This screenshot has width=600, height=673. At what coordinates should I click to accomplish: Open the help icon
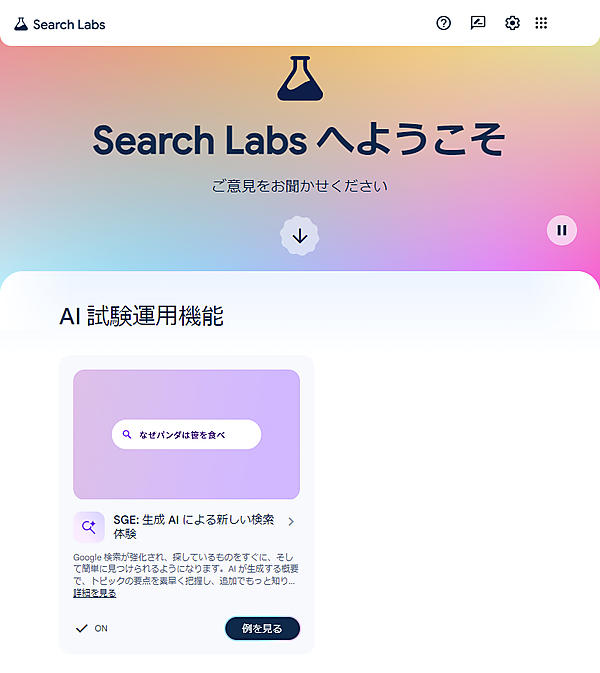coord(444,23)
